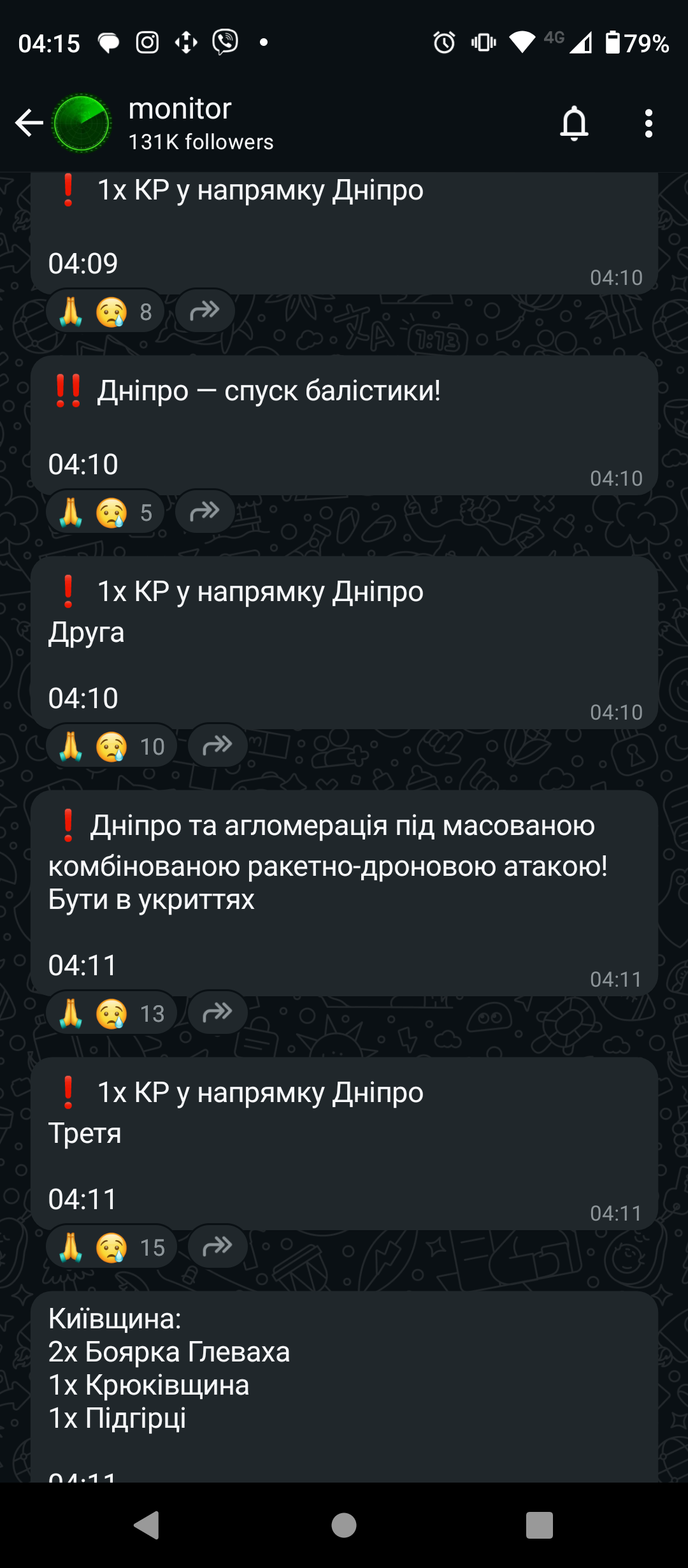Forward the Третя message
The image size is (688, 1568).
(217, 1247)
